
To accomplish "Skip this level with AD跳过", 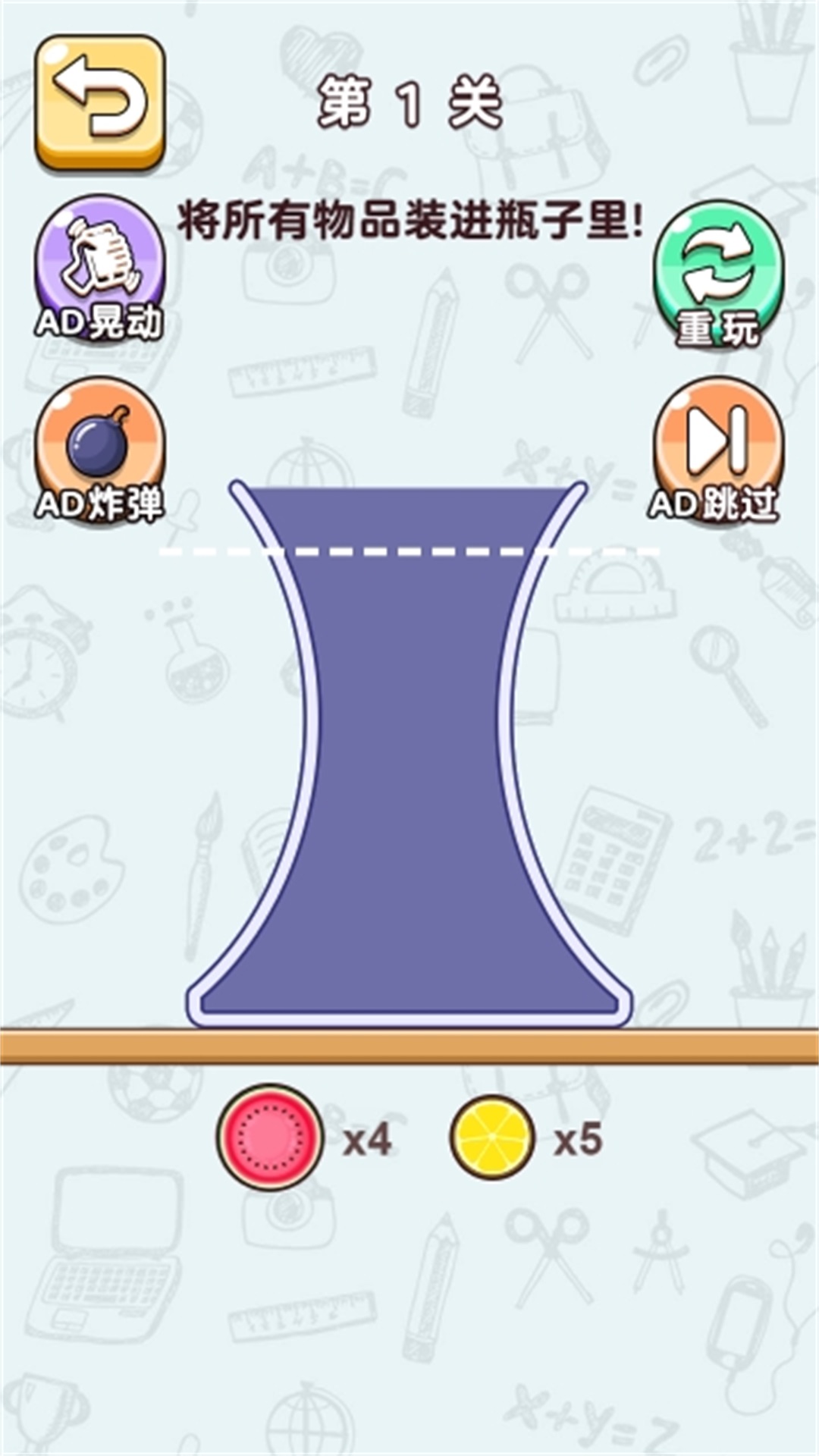I will (718, 449).
